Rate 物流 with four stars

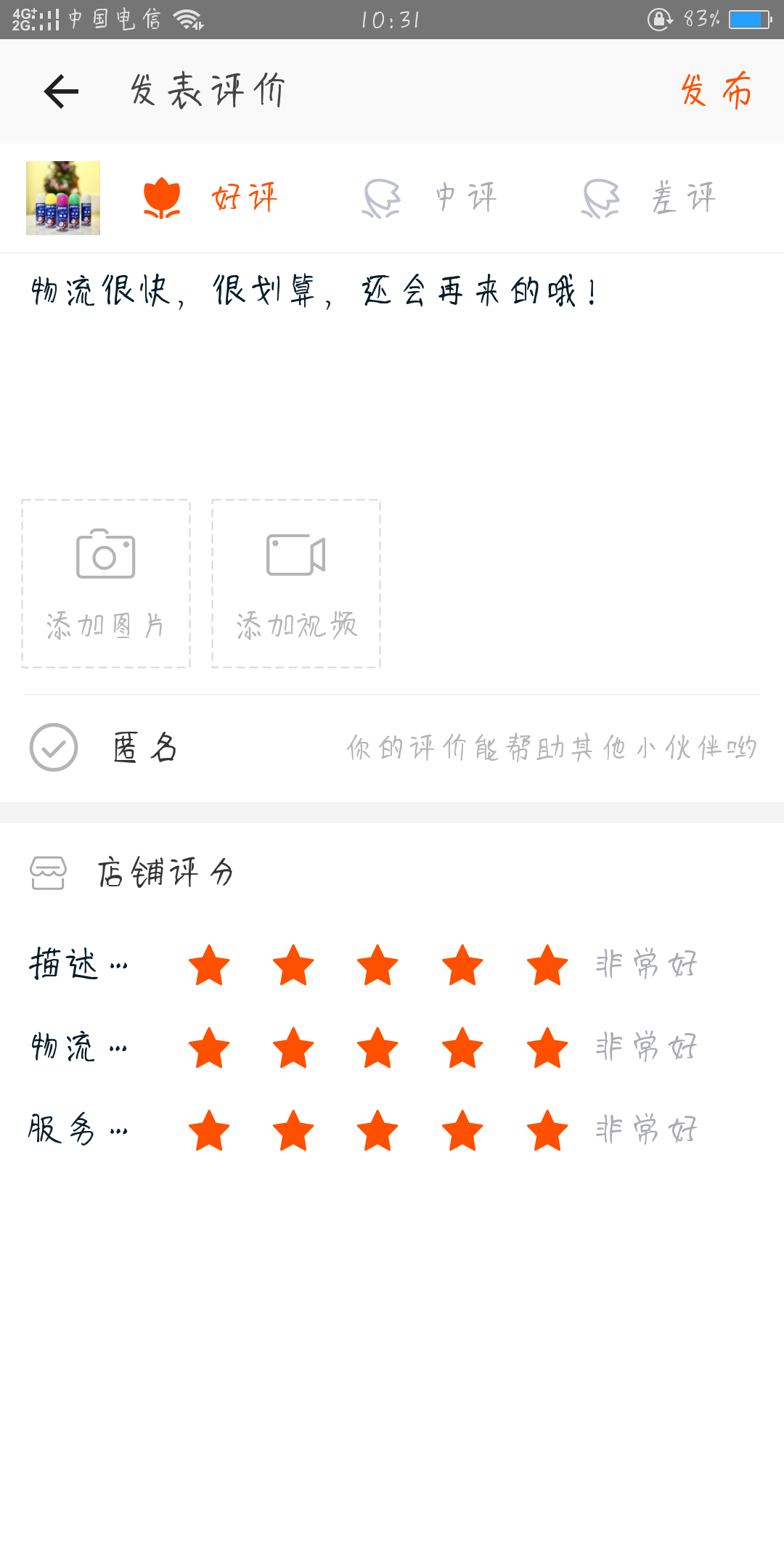click(x=462, y=1048)
